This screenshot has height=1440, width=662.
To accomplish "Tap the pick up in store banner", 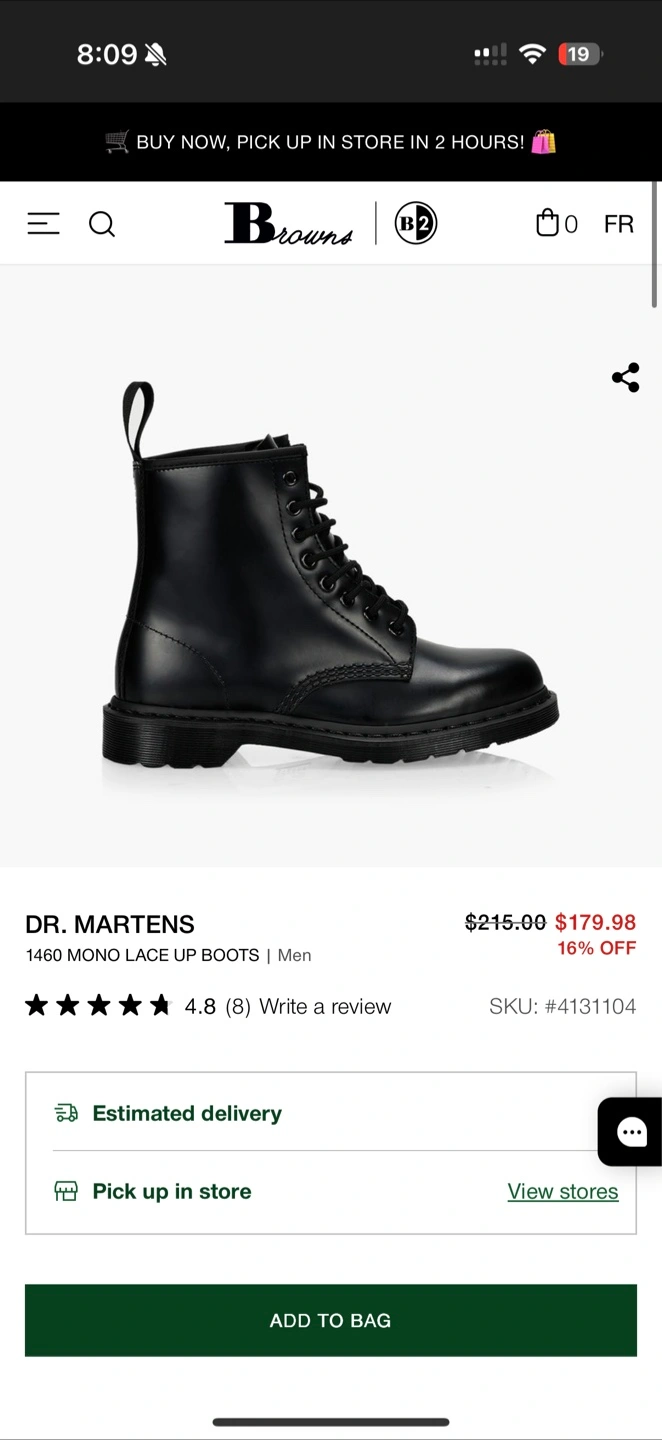I will [331, 142].
